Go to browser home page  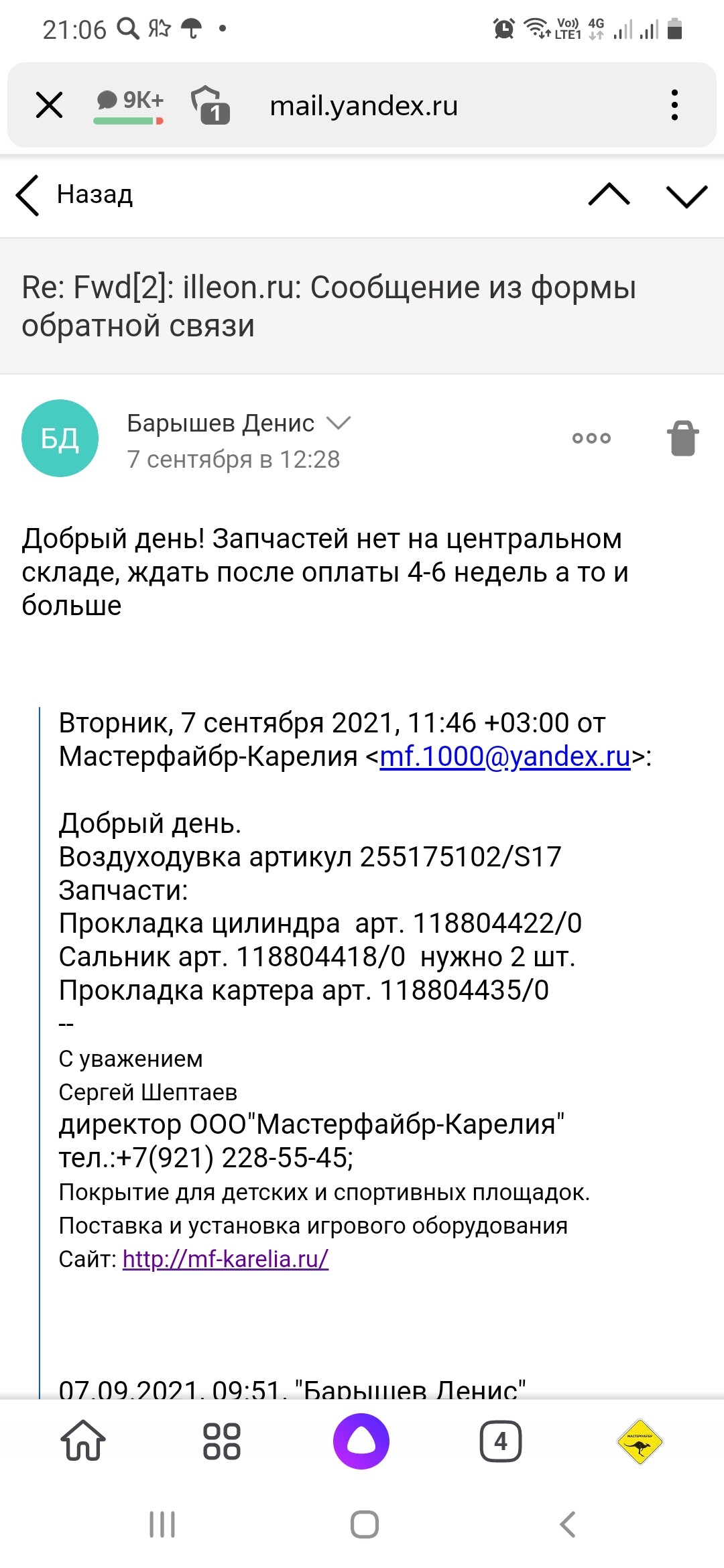tap(83, 1441)
